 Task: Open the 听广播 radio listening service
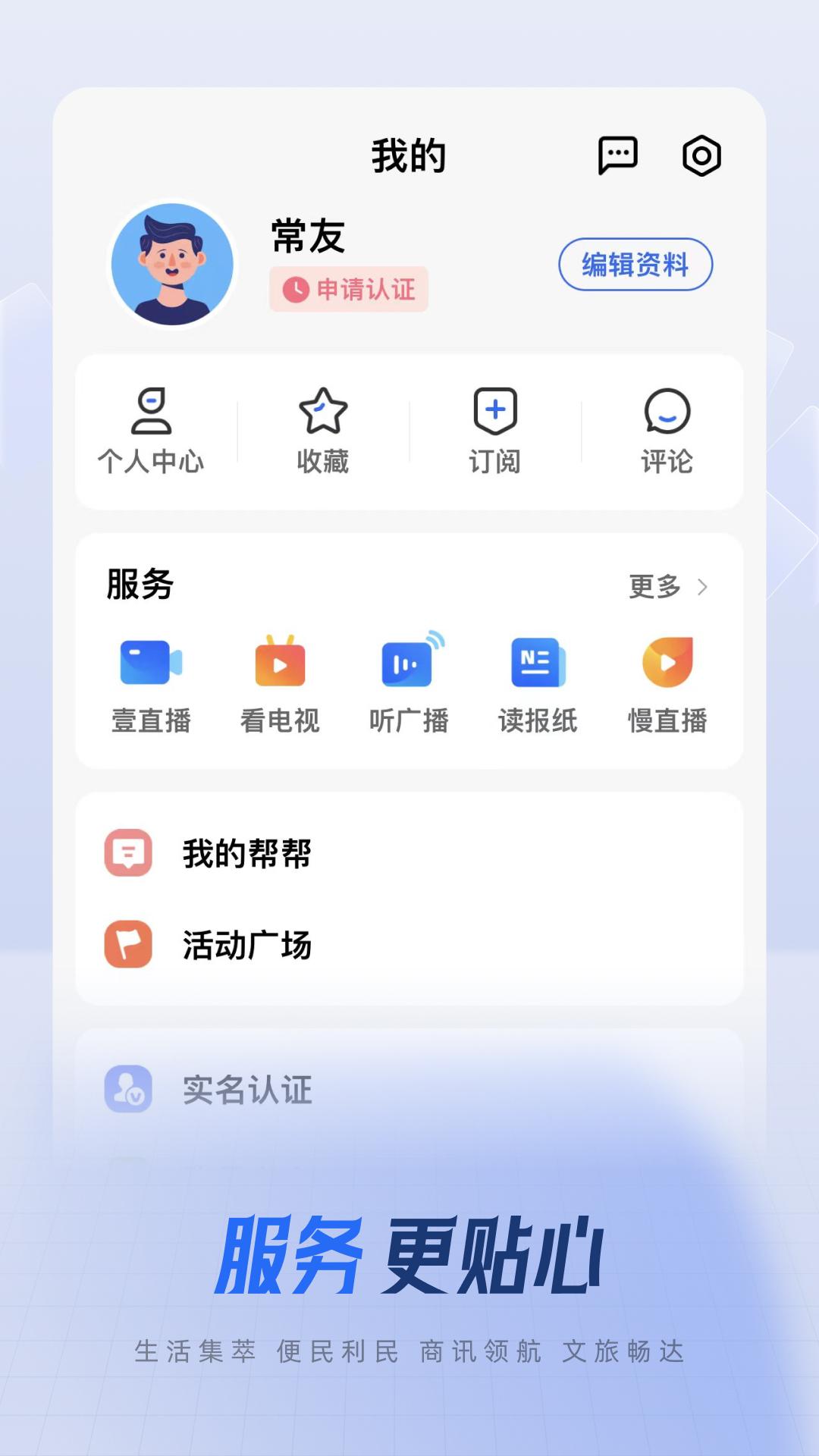point(409,681)
